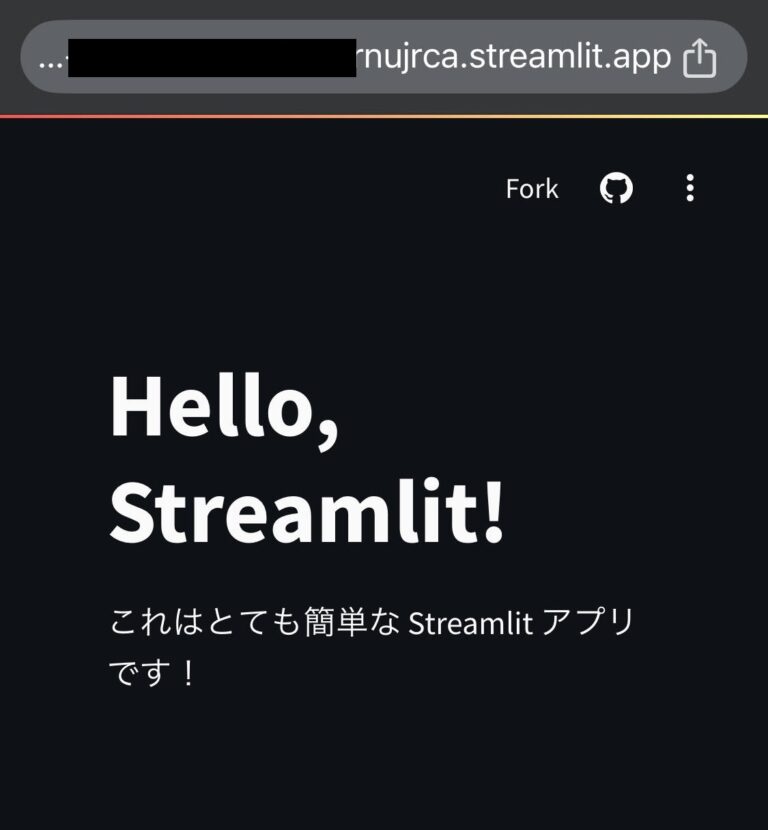The image size is (768, 830).
Task: Click the share/export icon beside the URL
Action: pos(702,56)
